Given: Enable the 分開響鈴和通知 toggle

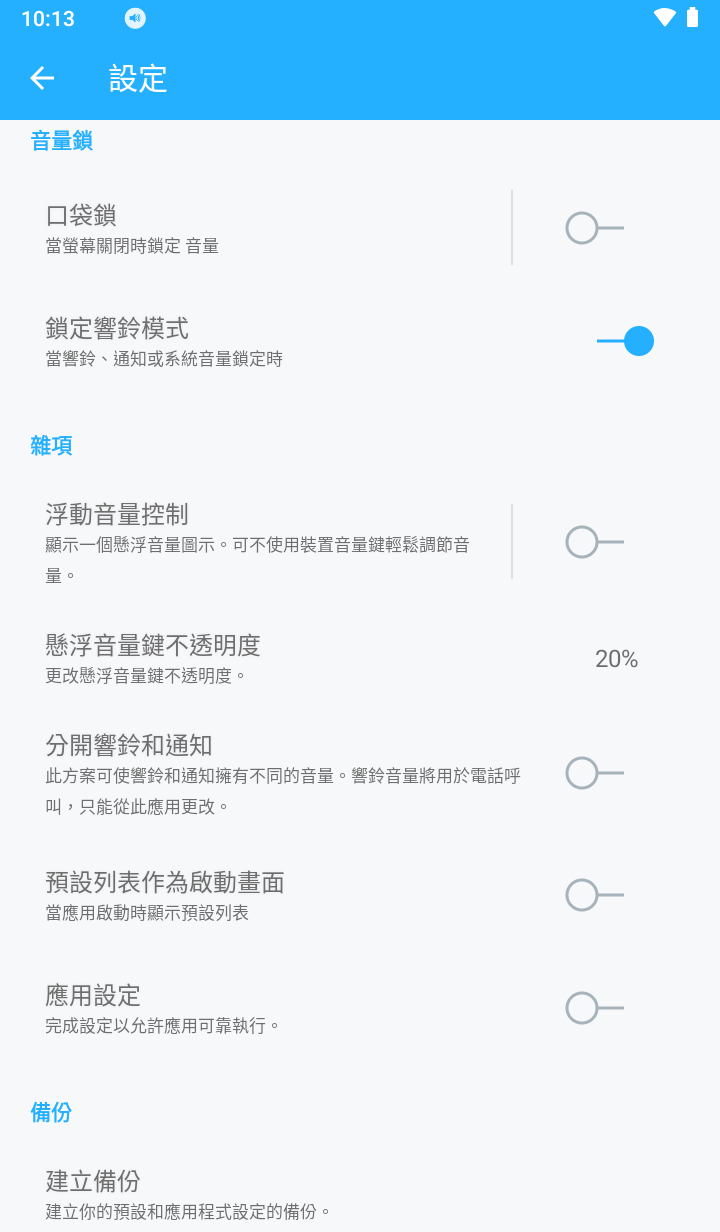Looking at the screenshot, I should (594, 772).
